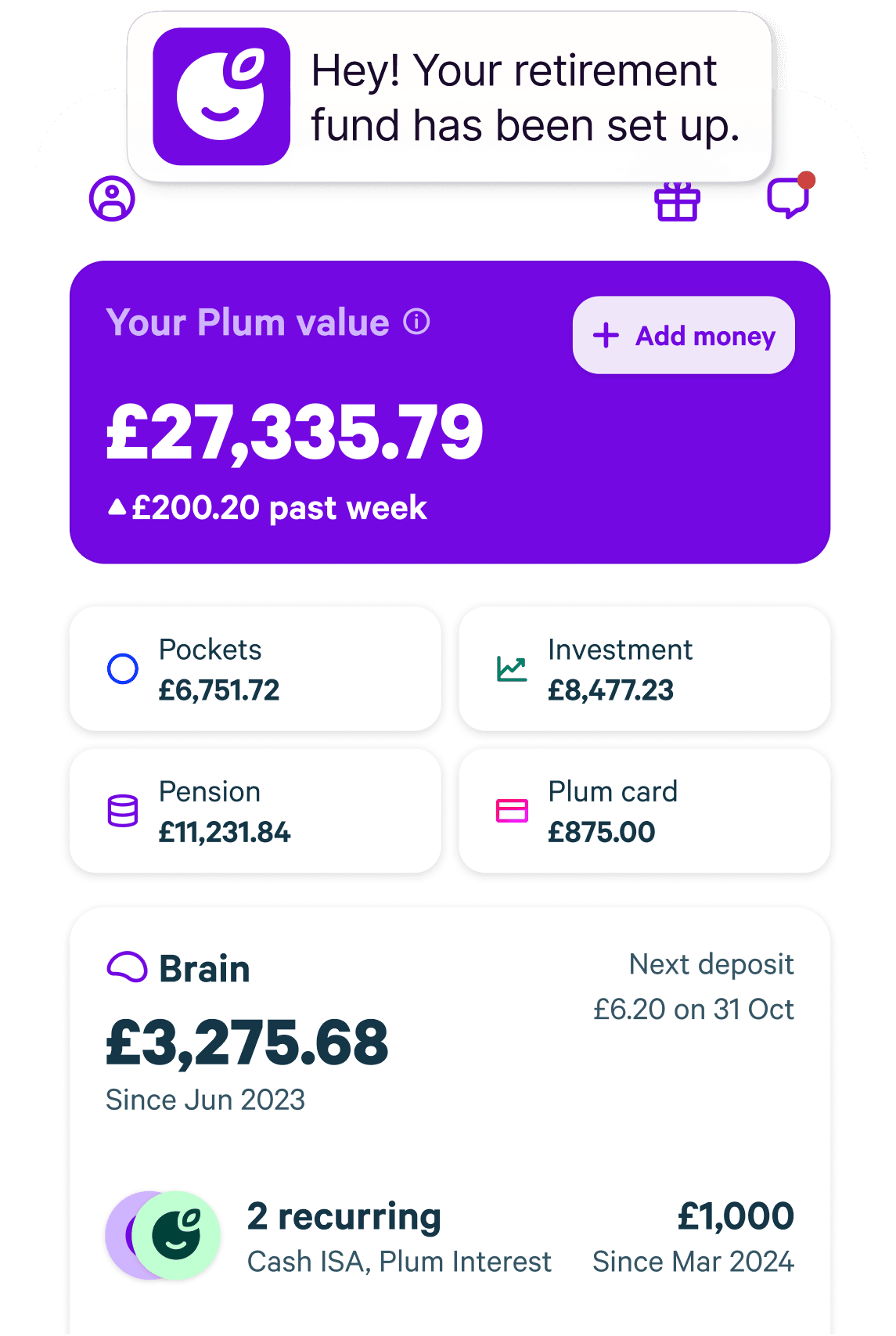896x1336 pixels.
Task: Check next deposit of £6.20 on 31 Oct
Action: click(695, 986)
